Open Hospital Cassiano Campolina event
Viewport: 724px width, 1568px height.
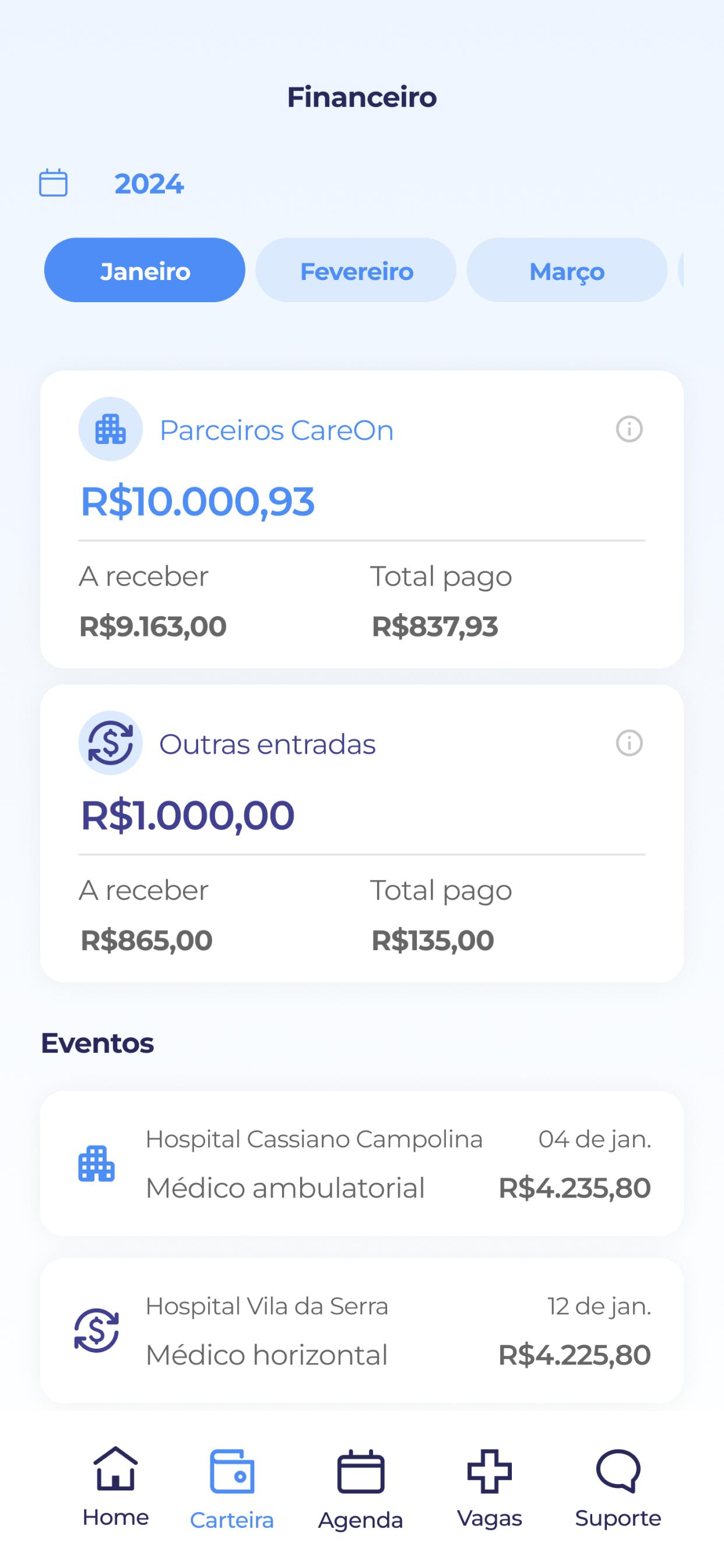pyautogui.click(x=362, y=1163)
